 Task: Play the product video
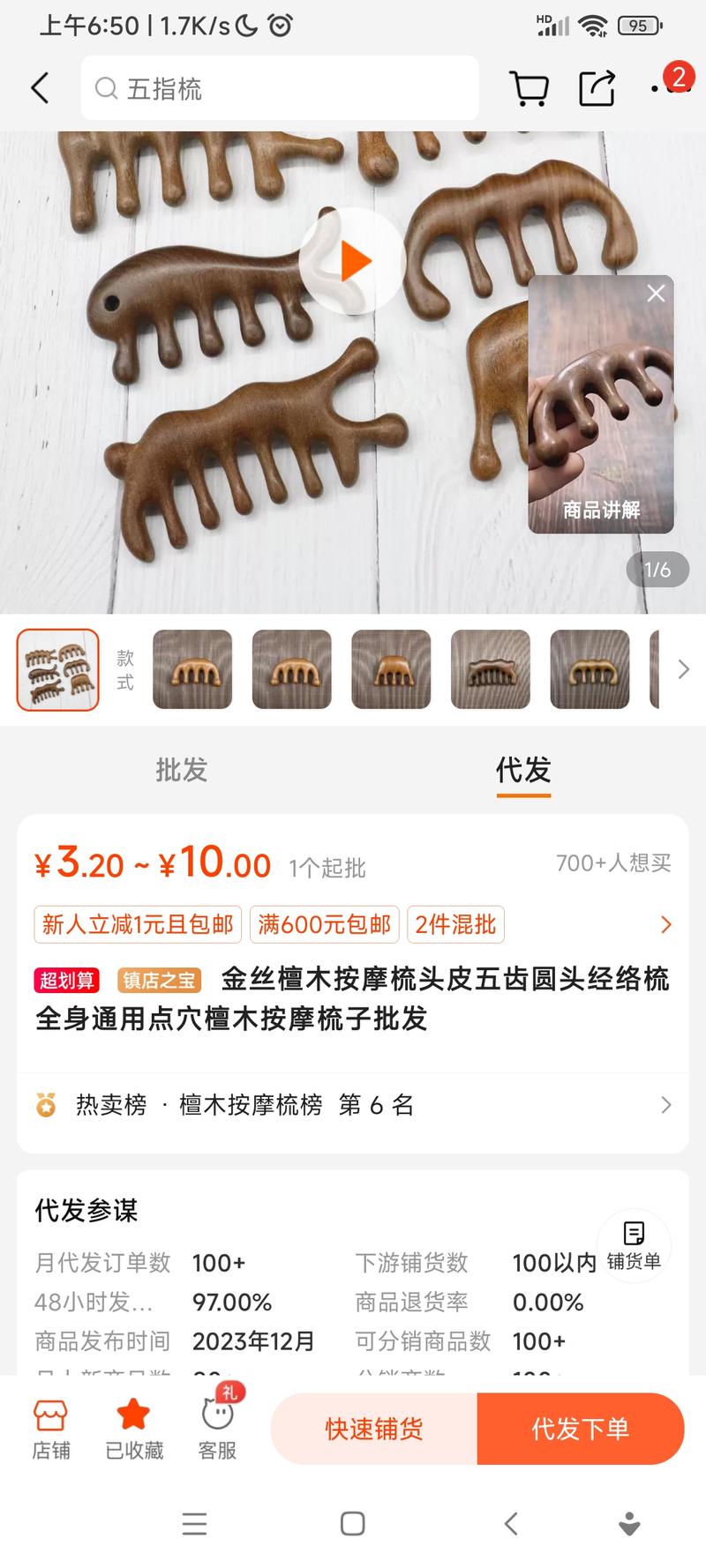click(353, 262)
